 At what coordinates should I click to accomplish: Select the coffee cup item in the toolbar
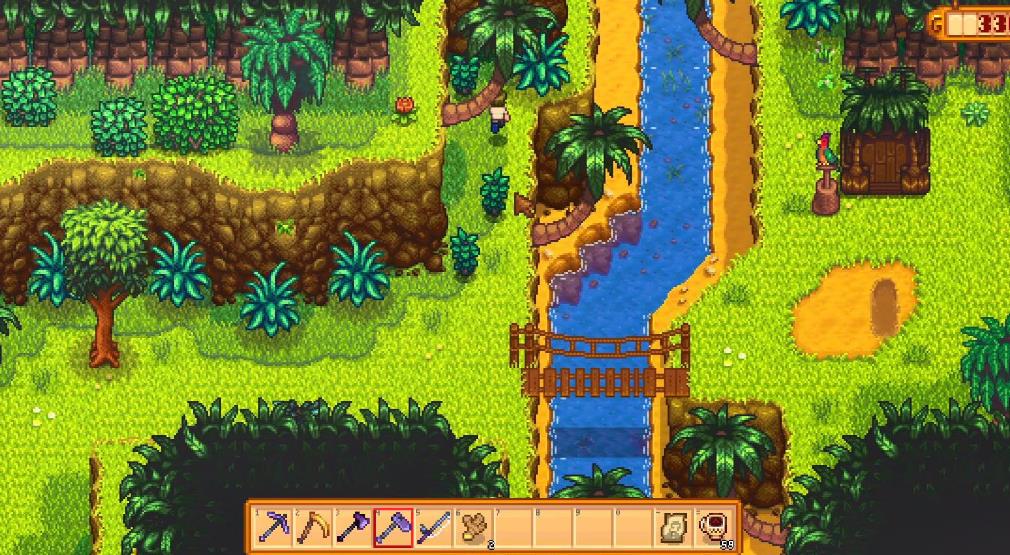[715, 526]
